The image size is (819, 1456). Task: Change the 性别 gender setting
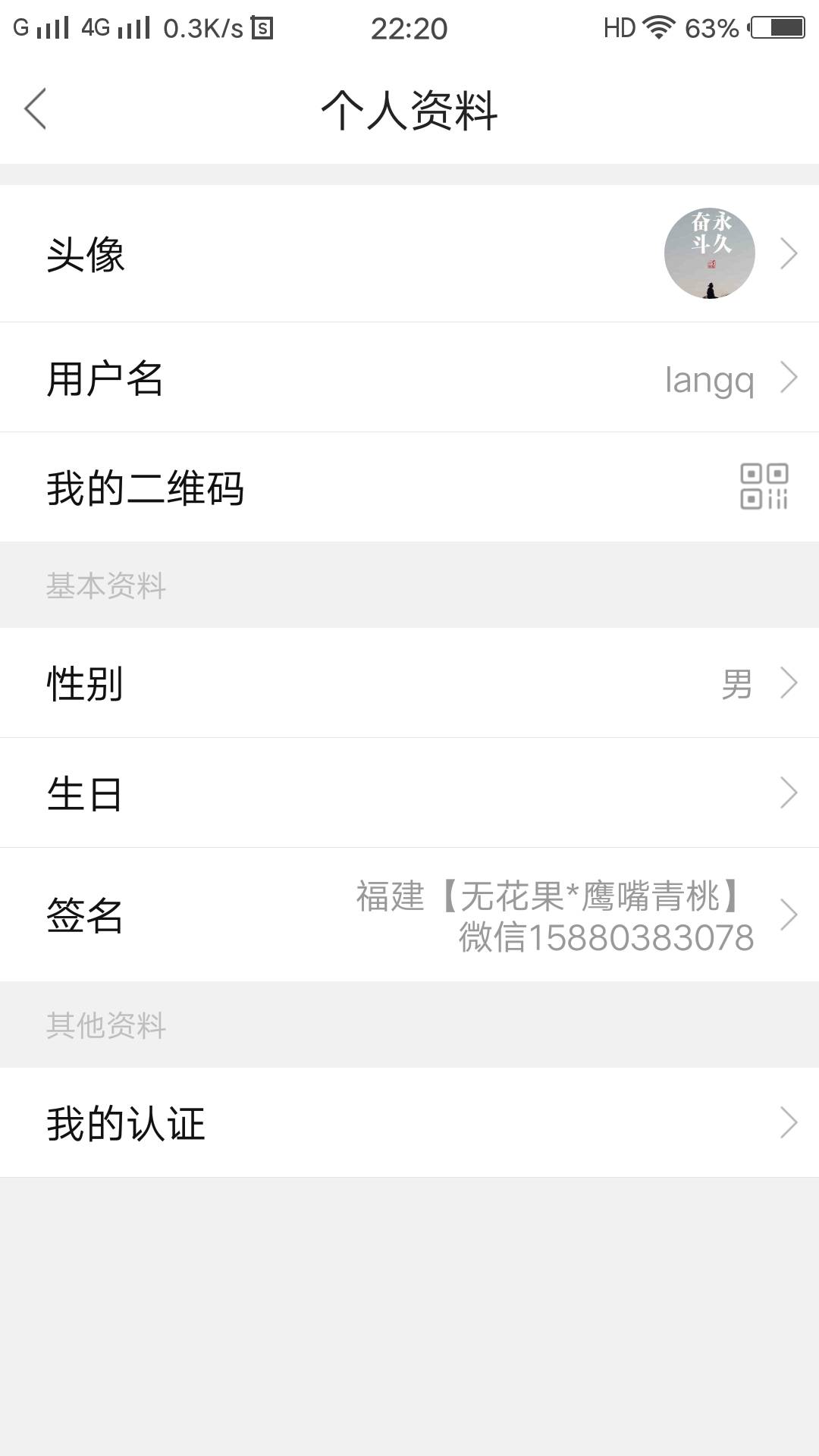409,682
